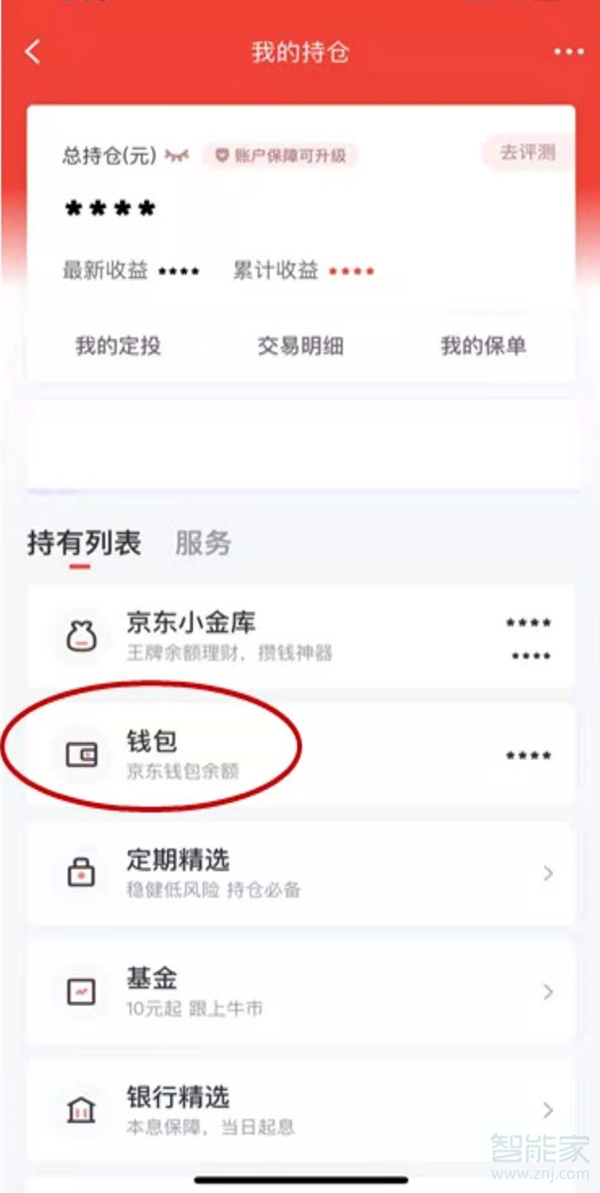Image resolution: width=600 pixels, height=1193 pixels.
Task: Open 银行精选 row
Action: [300, 1109]
